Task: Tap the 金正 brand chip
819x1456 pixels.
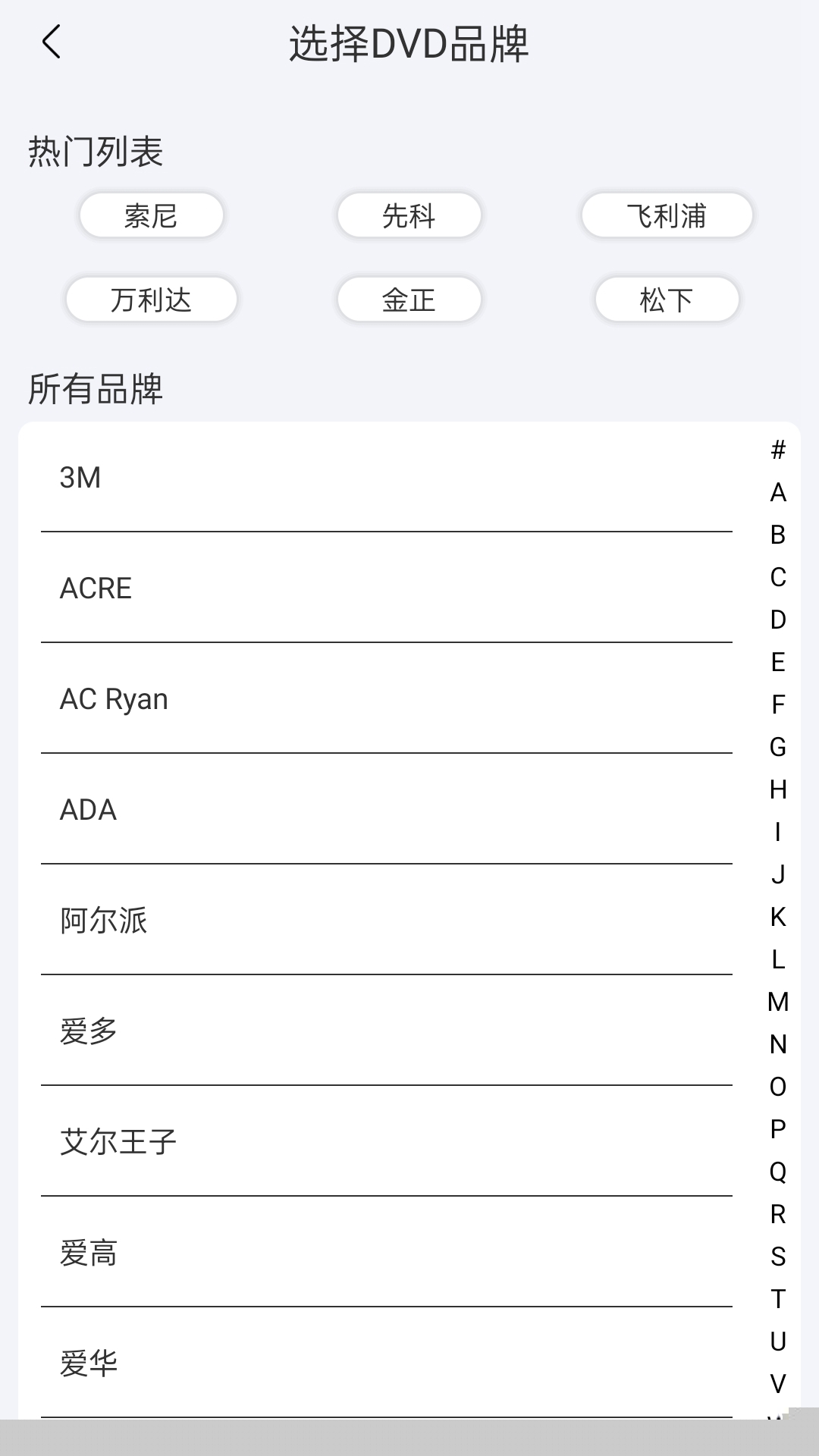Action: tap(409, 300)
